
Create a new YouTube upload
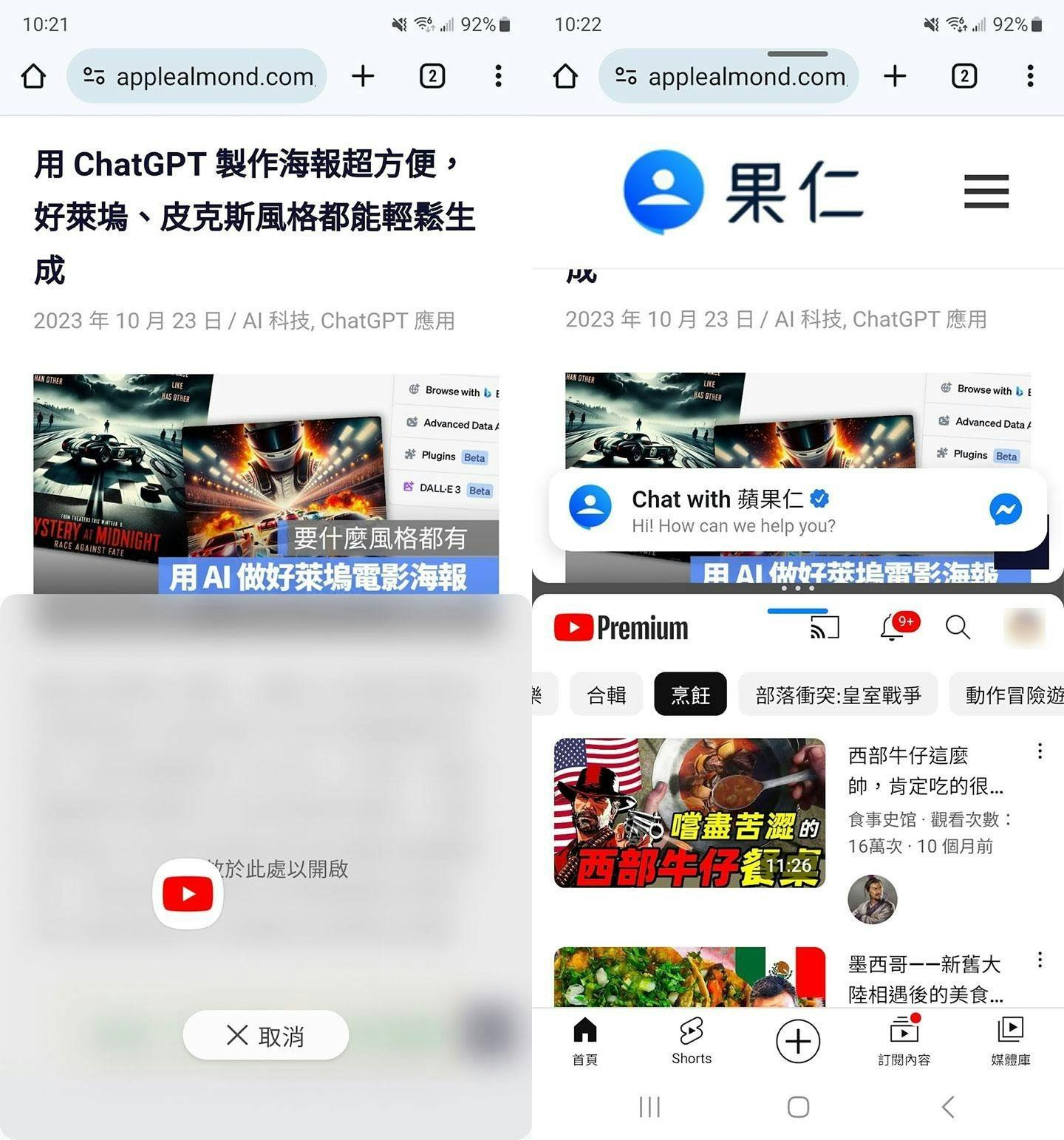click(797, 1040)
